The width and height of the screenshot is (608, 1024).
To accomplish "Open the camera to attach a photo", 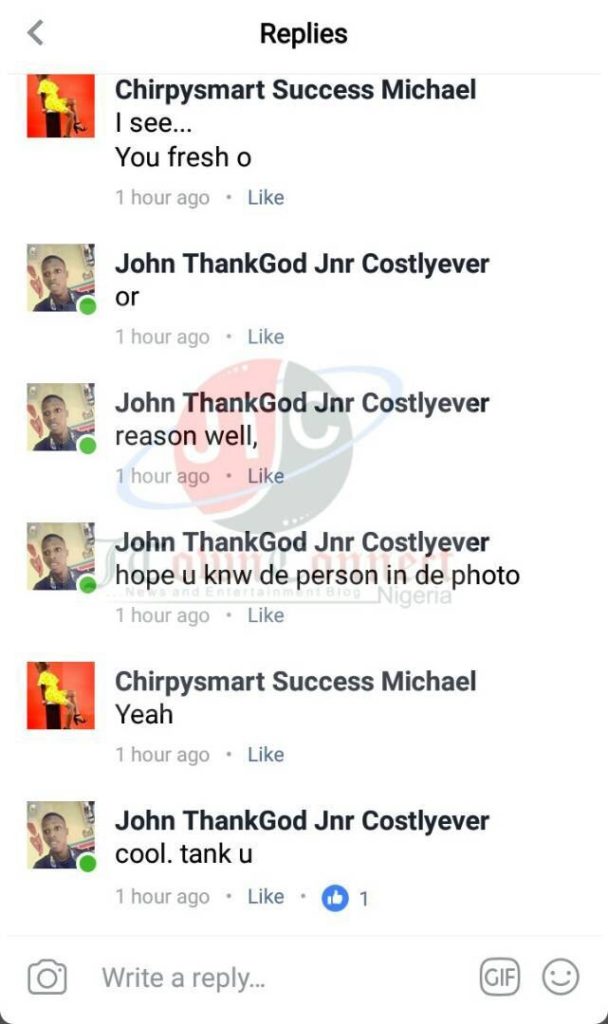I will [47, 977].
